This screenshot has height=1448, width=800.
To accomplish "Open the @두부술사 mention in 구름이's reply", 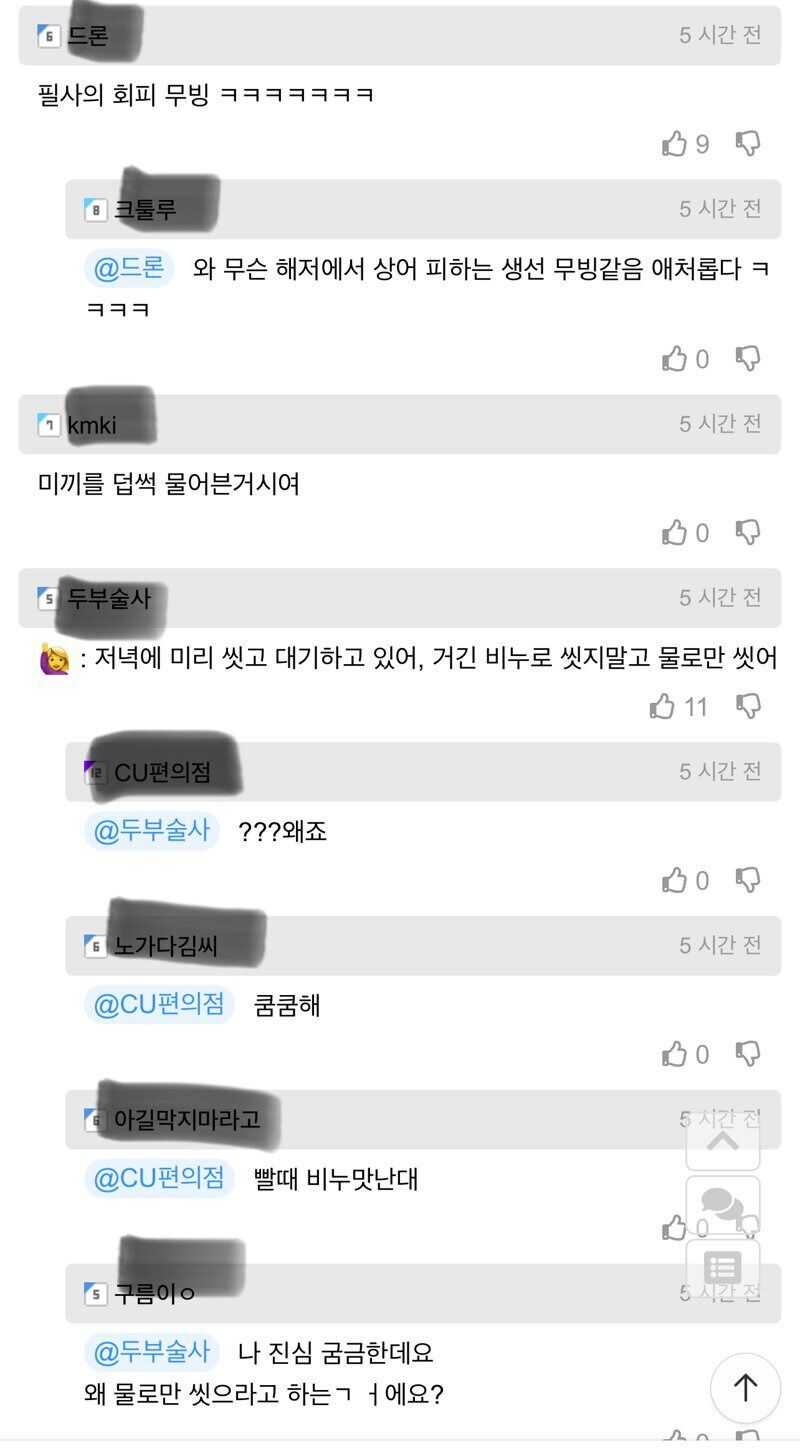I will [x=150, y=1352].
